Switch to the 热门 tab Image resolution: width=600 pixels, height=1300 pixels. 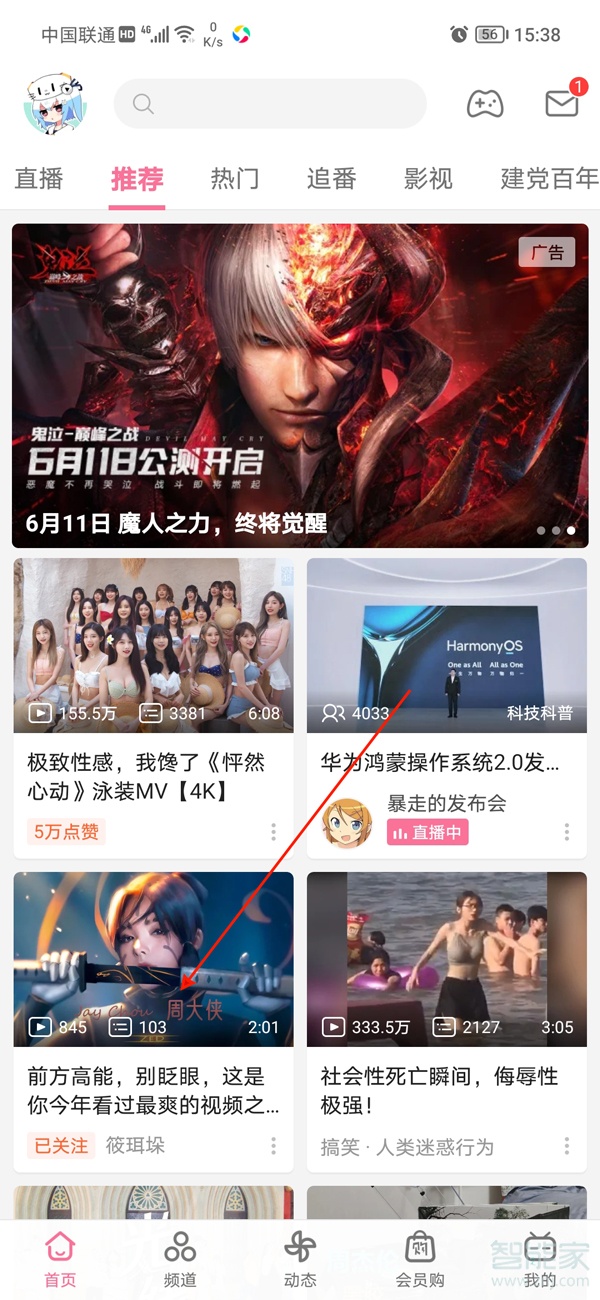pos(235,179)
